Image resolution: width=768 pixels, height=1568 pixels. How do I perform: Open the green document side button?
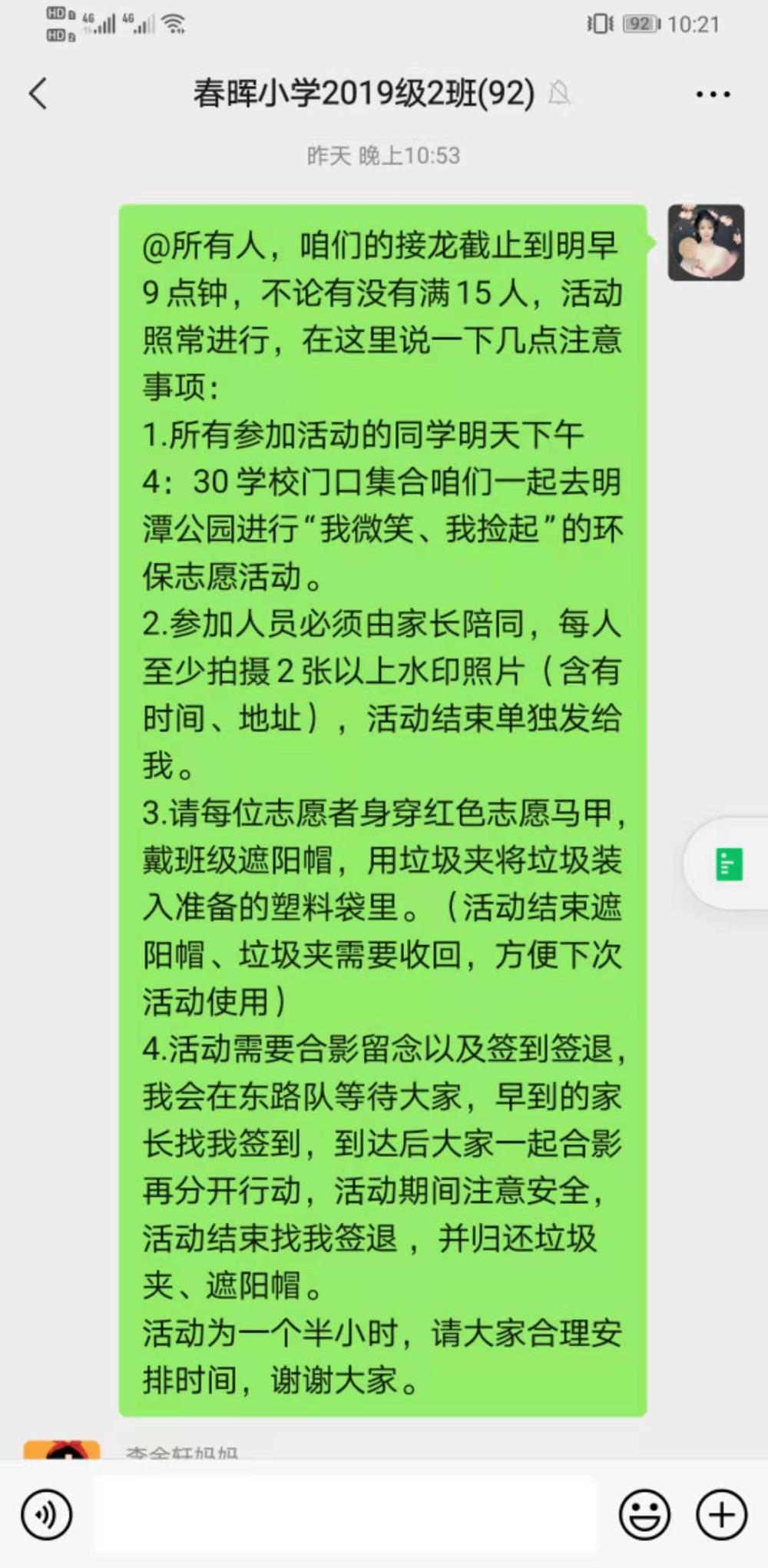727,864
